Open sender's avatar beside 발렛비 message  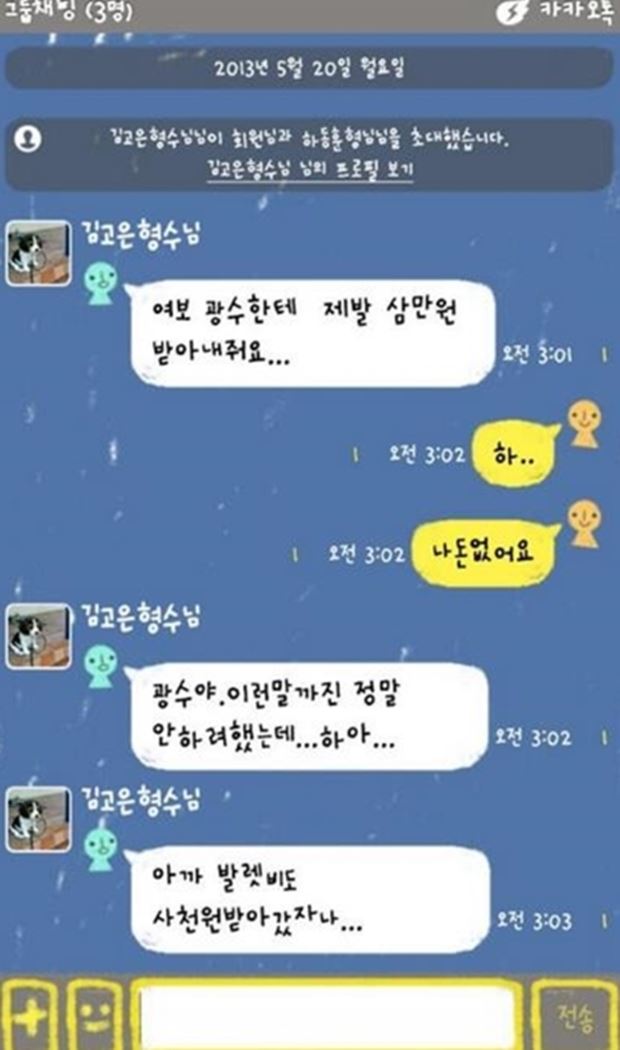click(39, 820)
